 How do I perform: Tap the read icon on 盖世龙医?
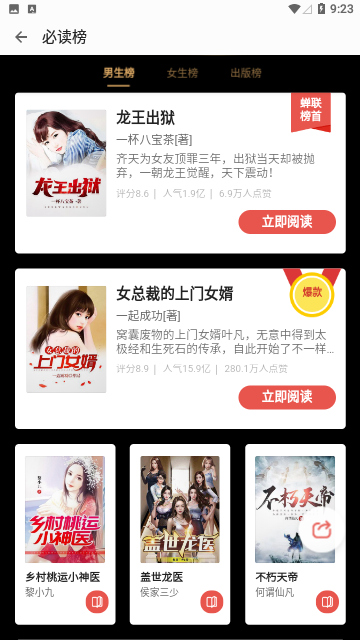click(212, 602)
